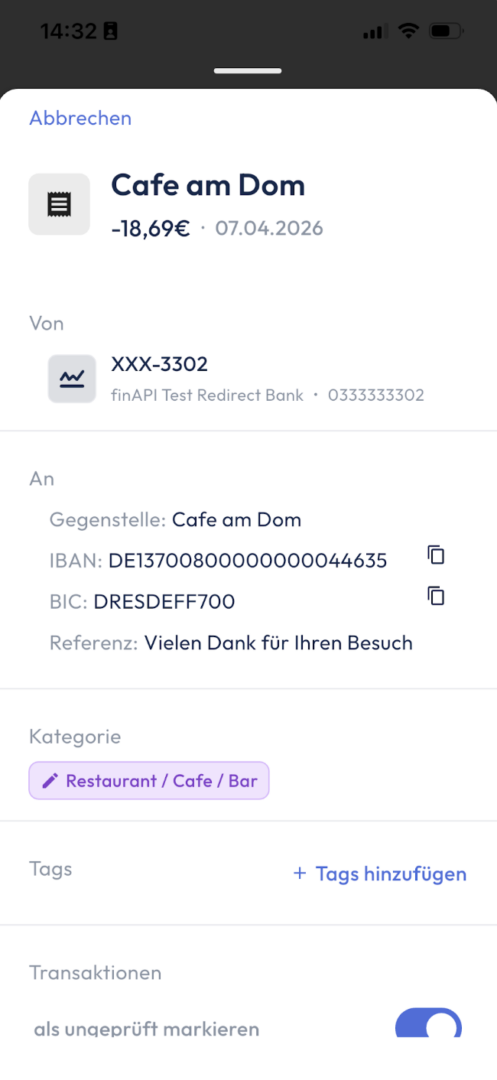Edit the Restaurant / Cafe / Bar category
The width and height of the screenshot is (497, 1080).
point(149,780)
